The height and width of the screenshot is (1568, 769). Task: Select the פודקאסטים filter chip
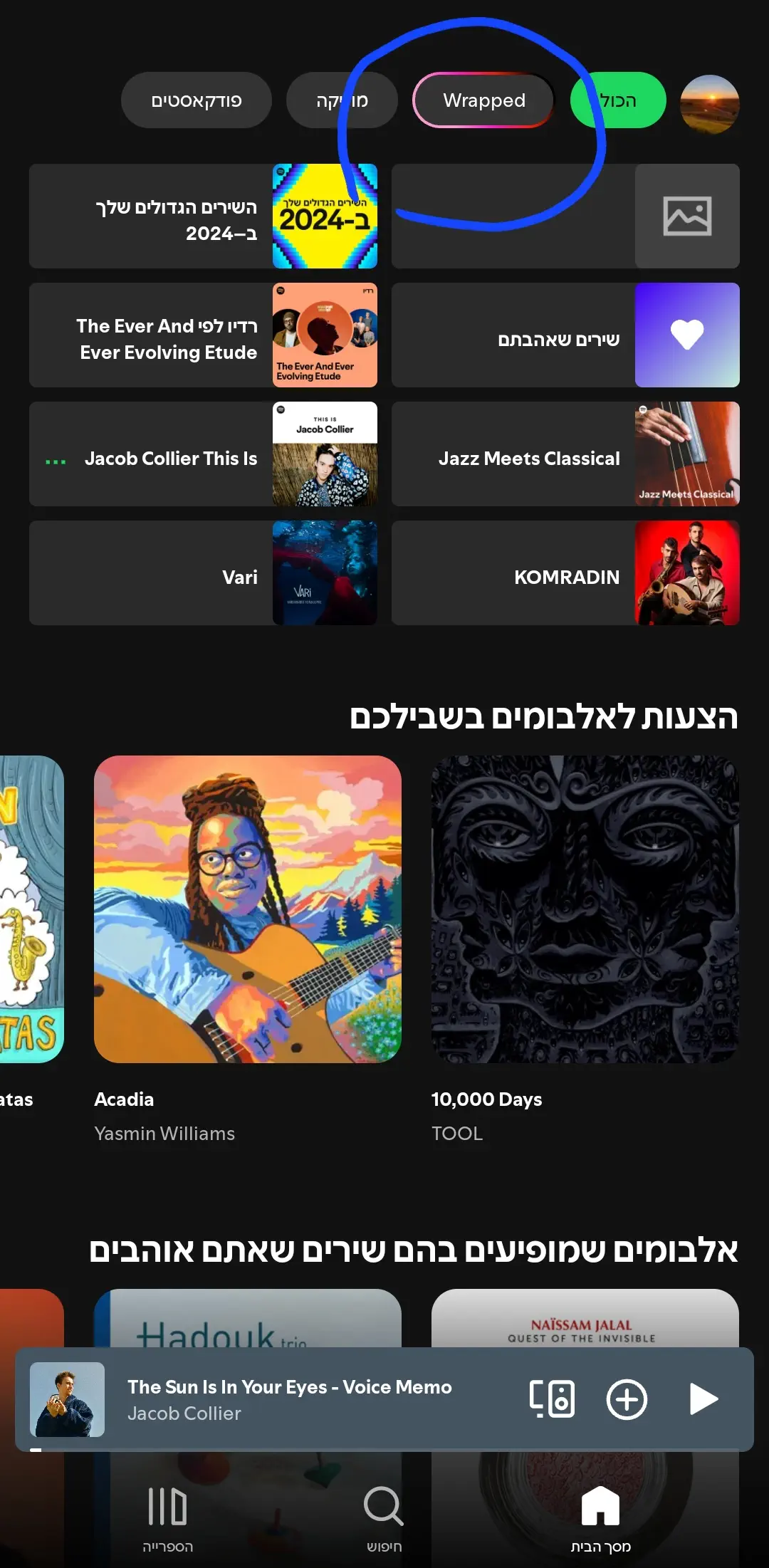click(x=196, y=100)
